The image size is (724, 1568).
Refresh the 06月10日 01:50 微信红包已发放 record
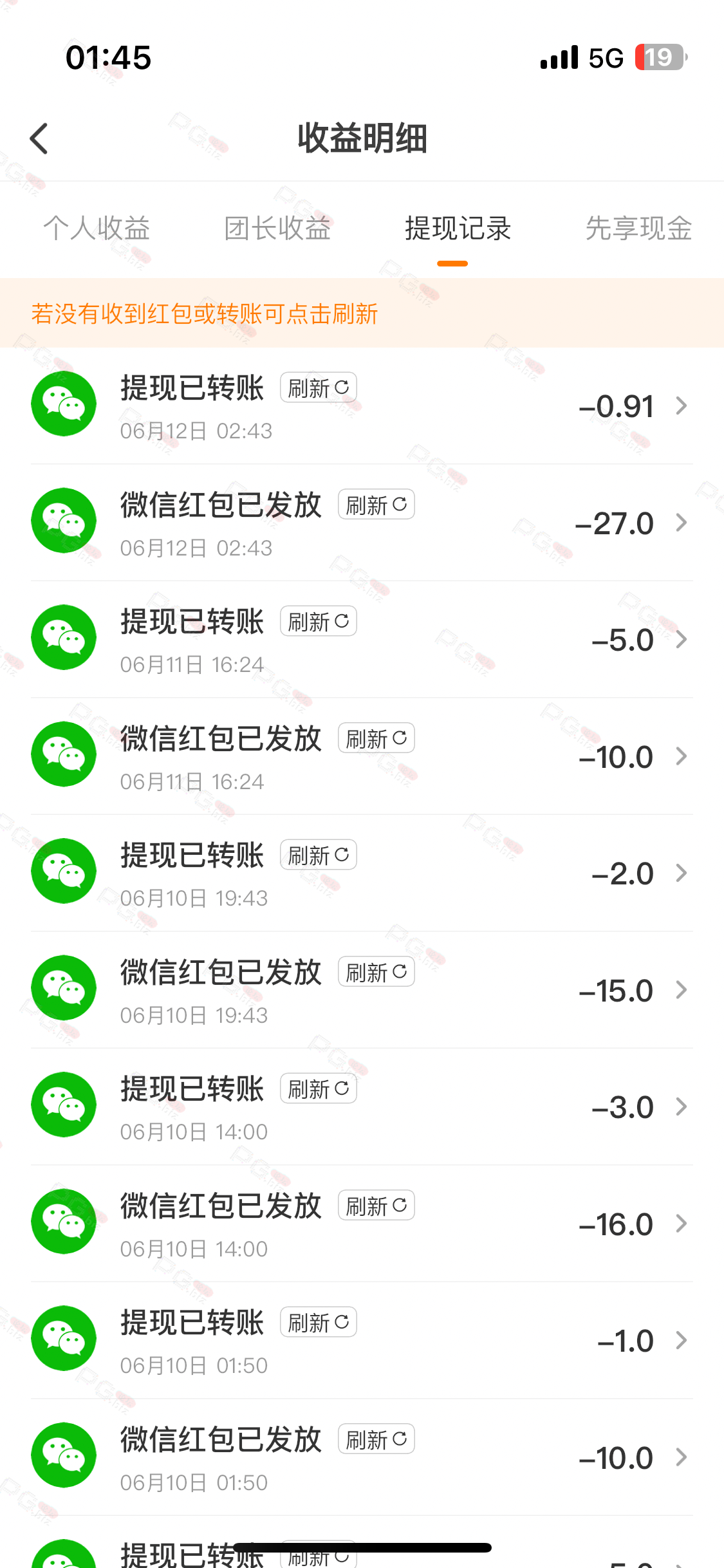tap(376, 1439)
